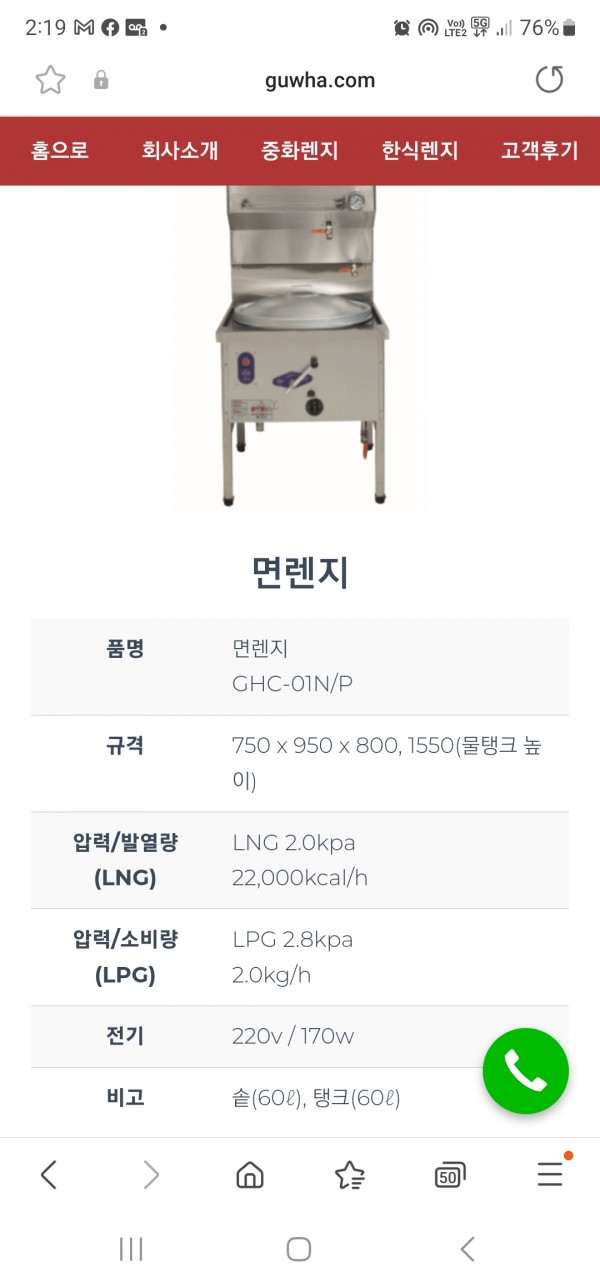Open recent apps from the navigation bar

point(131,1248)
